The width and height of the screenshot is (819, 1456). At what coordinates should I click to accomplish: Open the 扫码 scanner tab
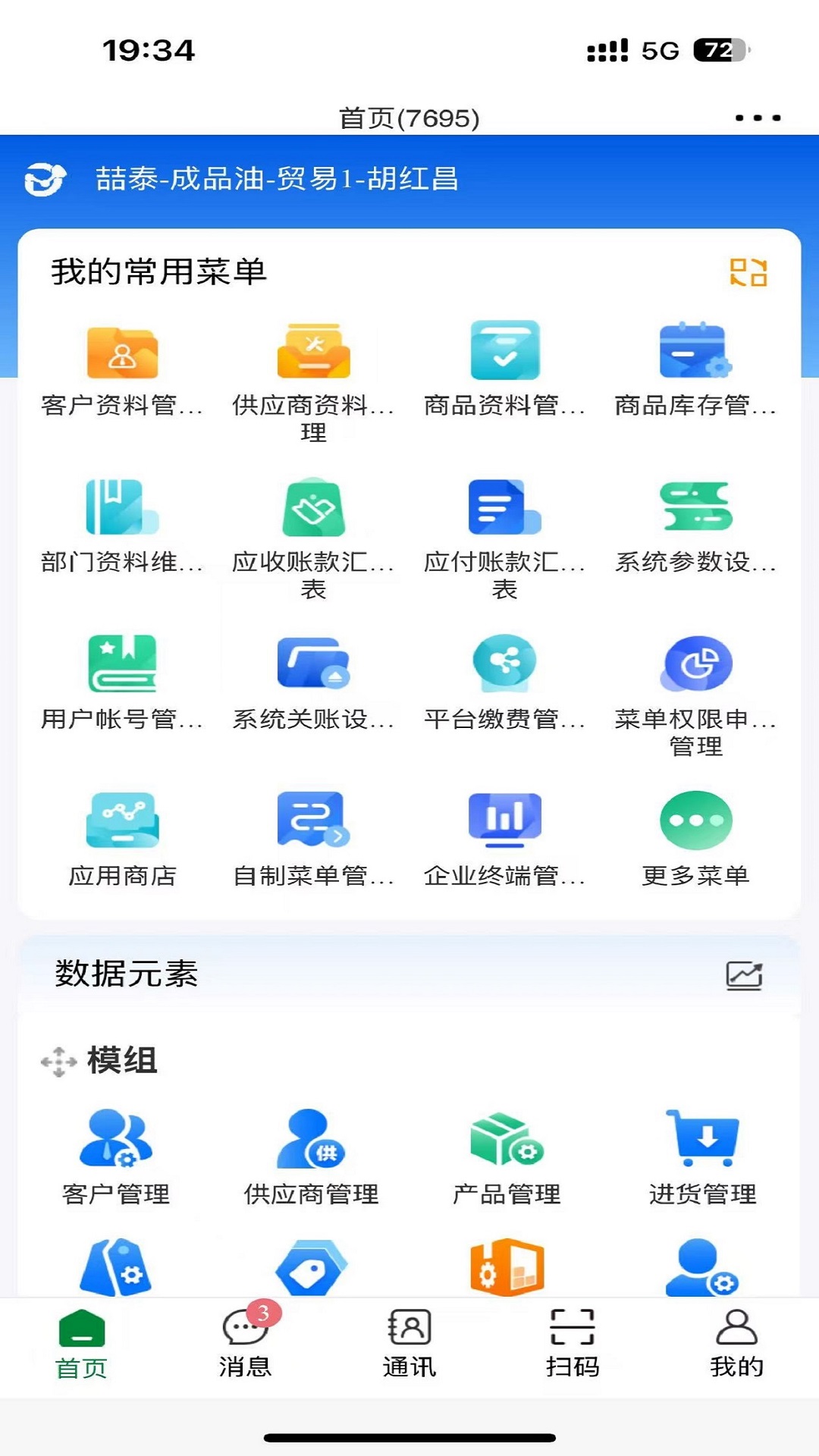coord(573,1344)
